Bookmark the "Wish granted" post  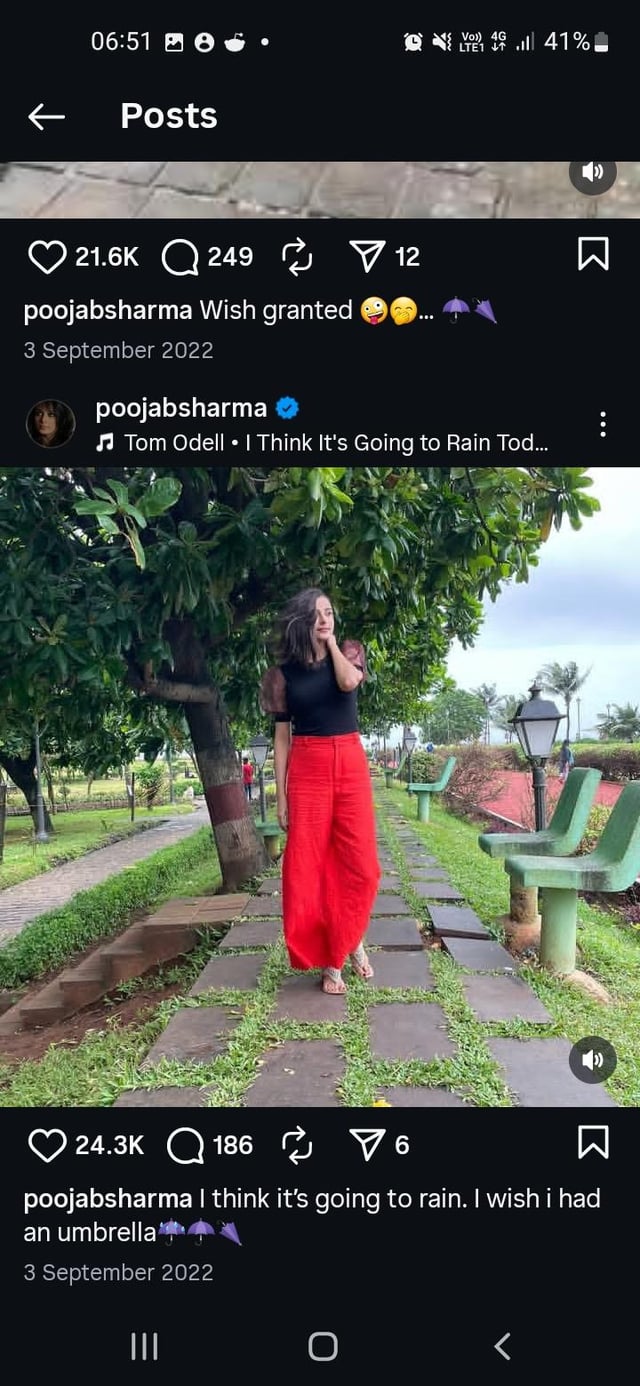(593, 254)
